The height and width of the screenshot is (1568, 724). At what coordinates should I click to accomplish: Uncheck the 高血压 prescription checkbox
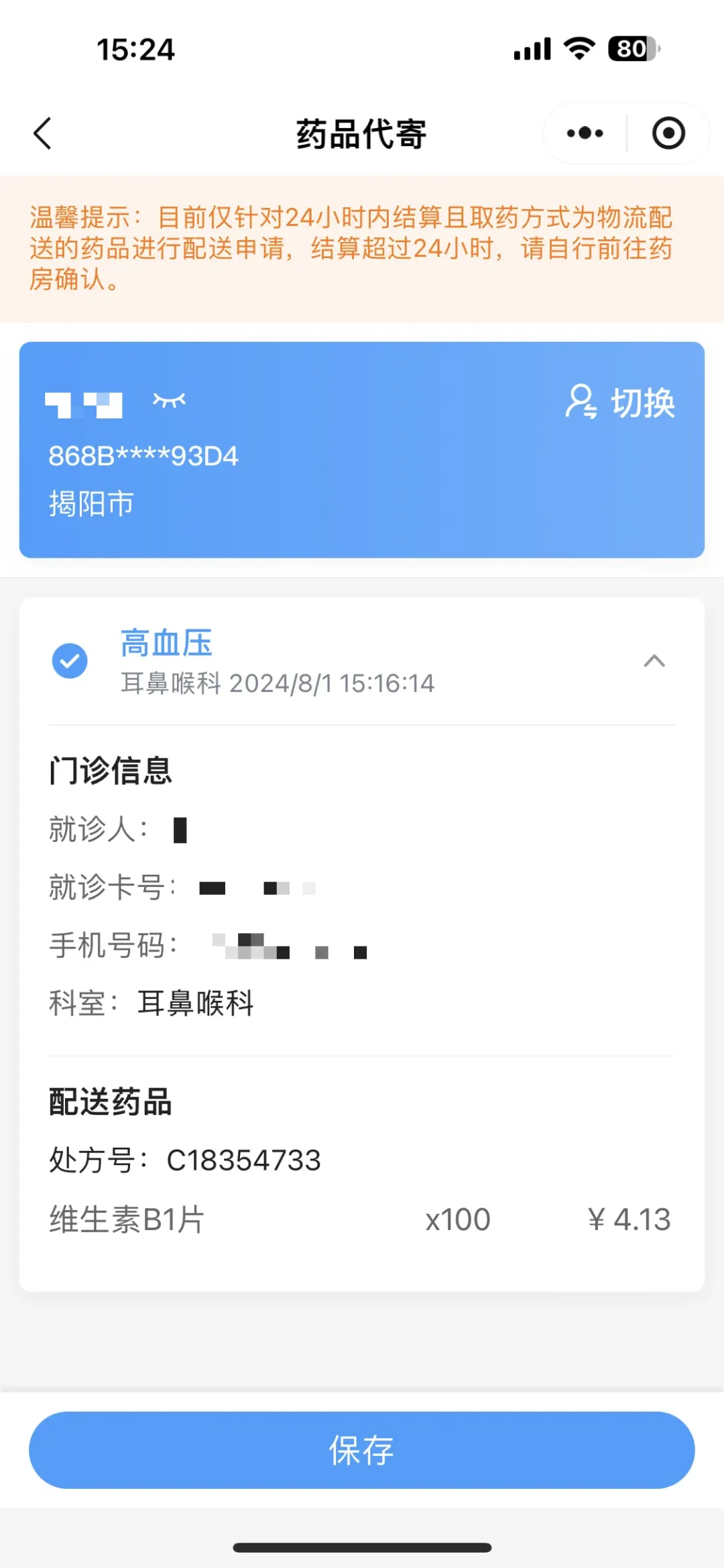[x=70, y=661]
